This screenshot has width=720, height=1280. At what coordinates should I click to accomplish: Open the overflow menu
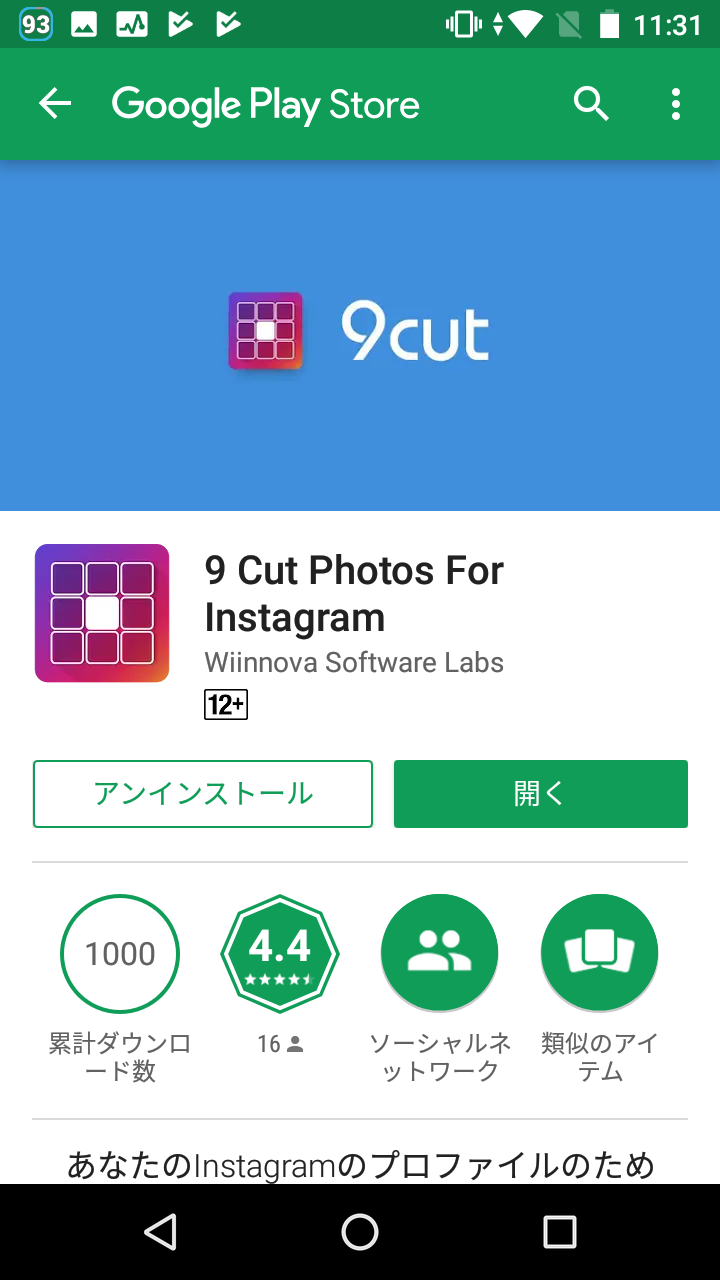click(x=676, y=103)
